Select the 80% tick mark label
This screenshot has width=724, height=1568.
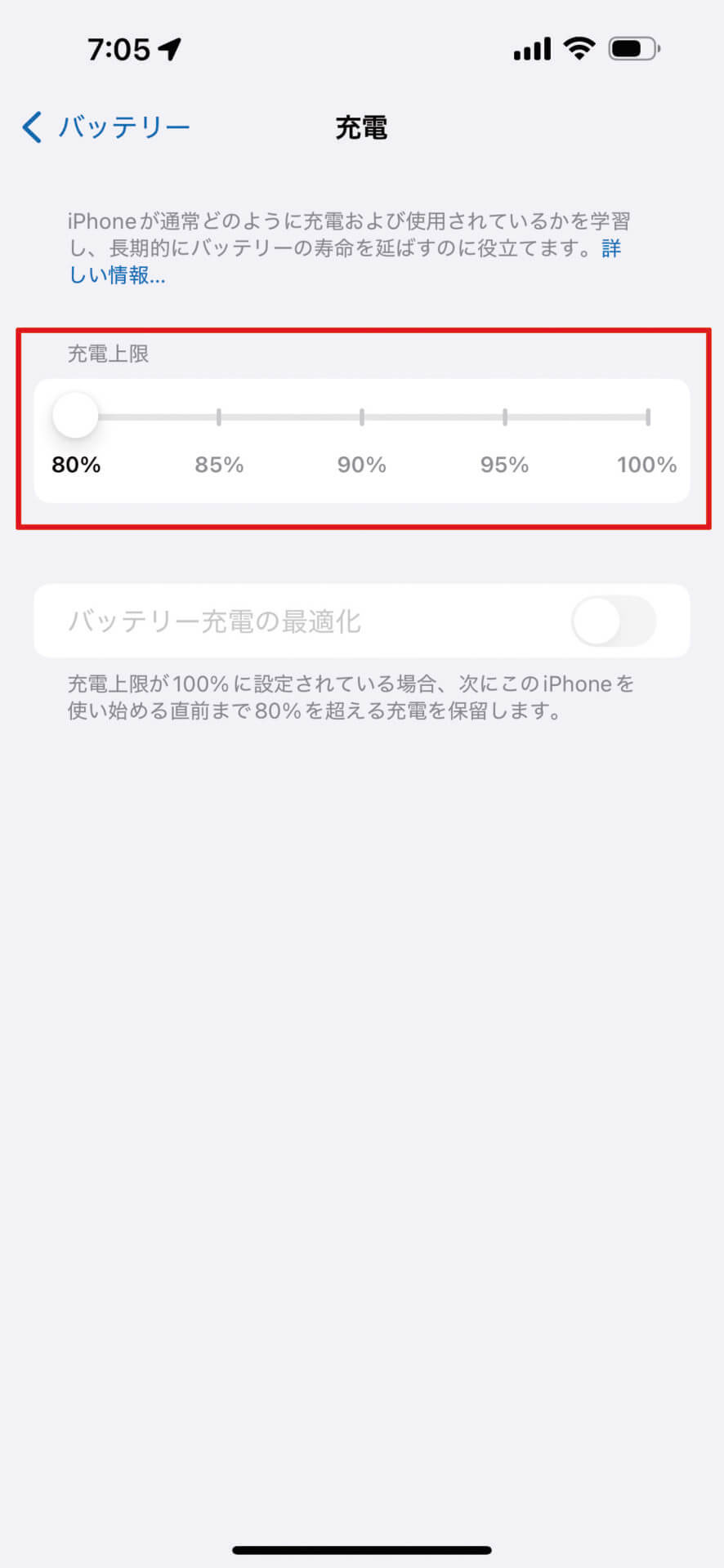tap(75, 465)
